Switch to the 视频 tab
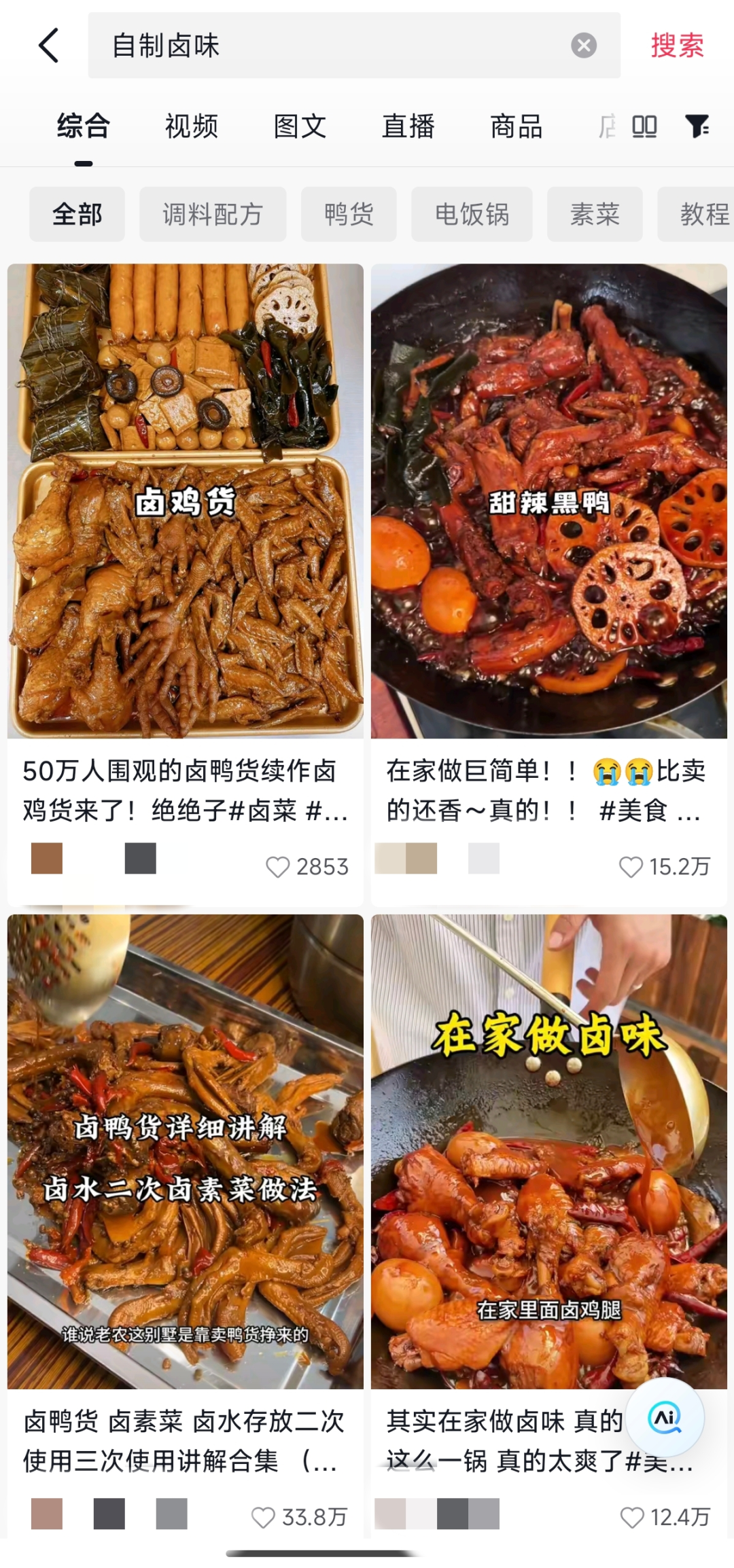This screenshot has width=734, height=1568. (x=191, y=126)
